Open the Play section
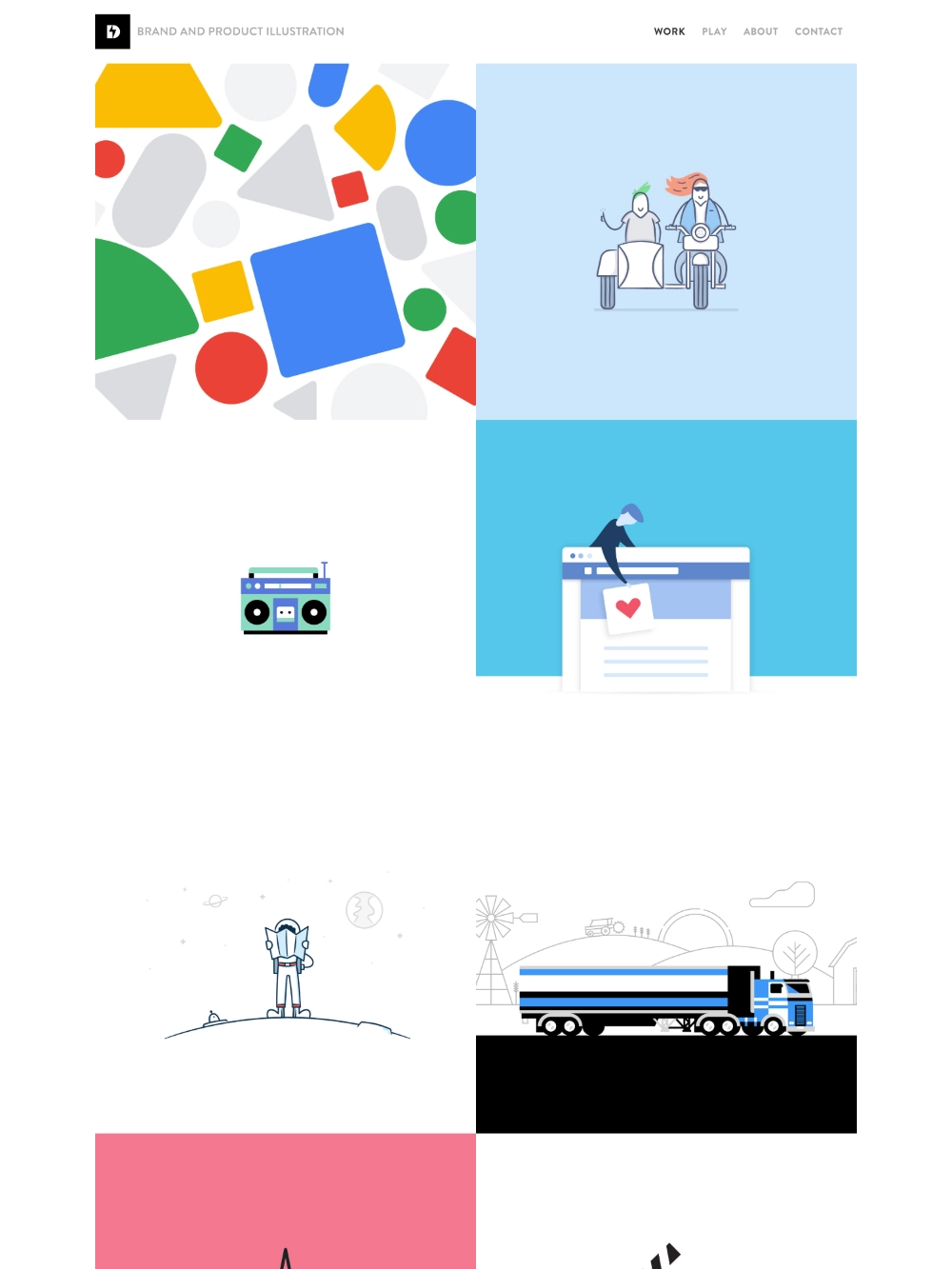Image resolution: width=952 pixels, height=1269 pixels. (x=714, y=31)
